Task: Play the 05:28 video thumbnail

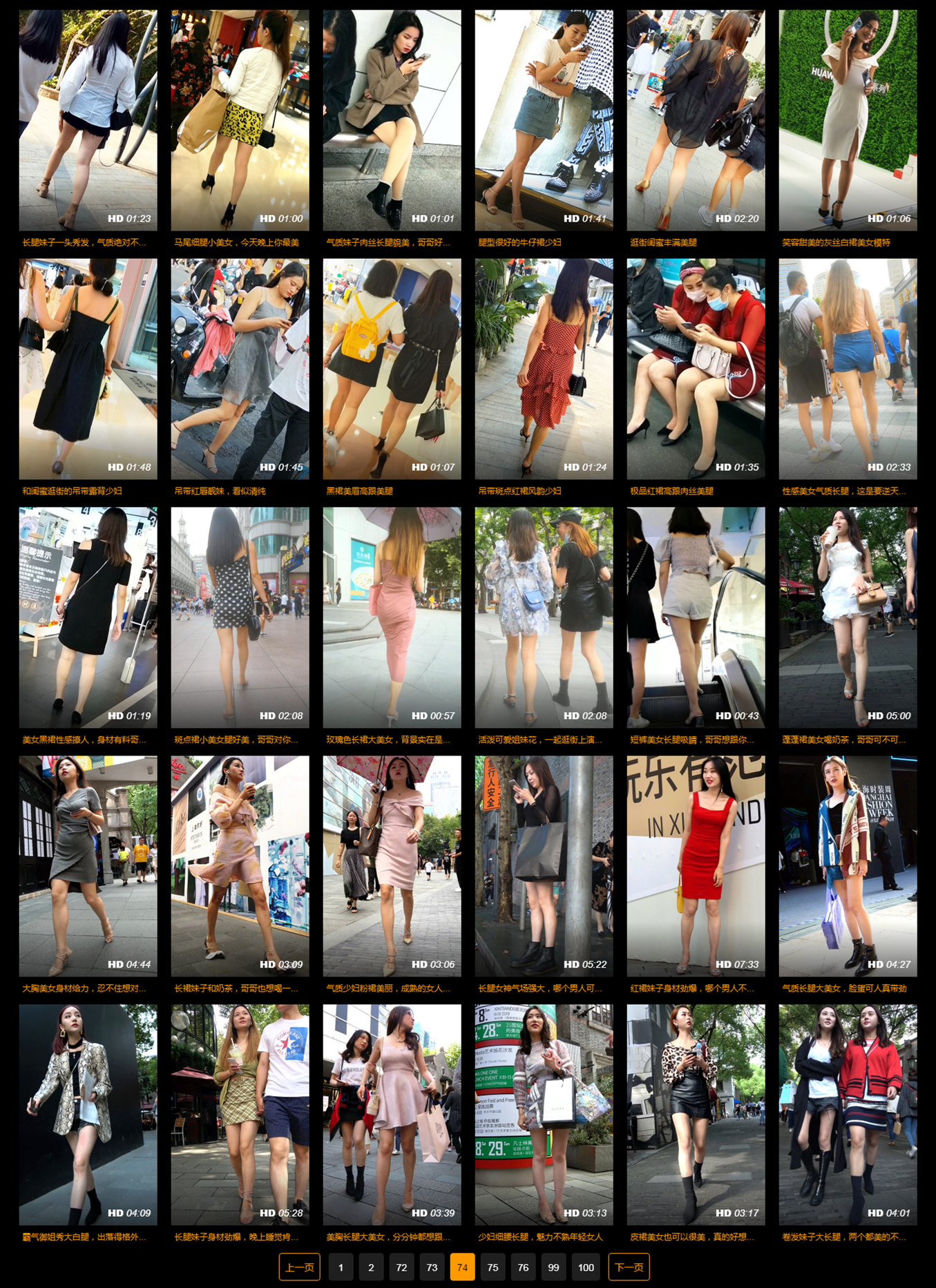Action: (x=240, y=1115)
